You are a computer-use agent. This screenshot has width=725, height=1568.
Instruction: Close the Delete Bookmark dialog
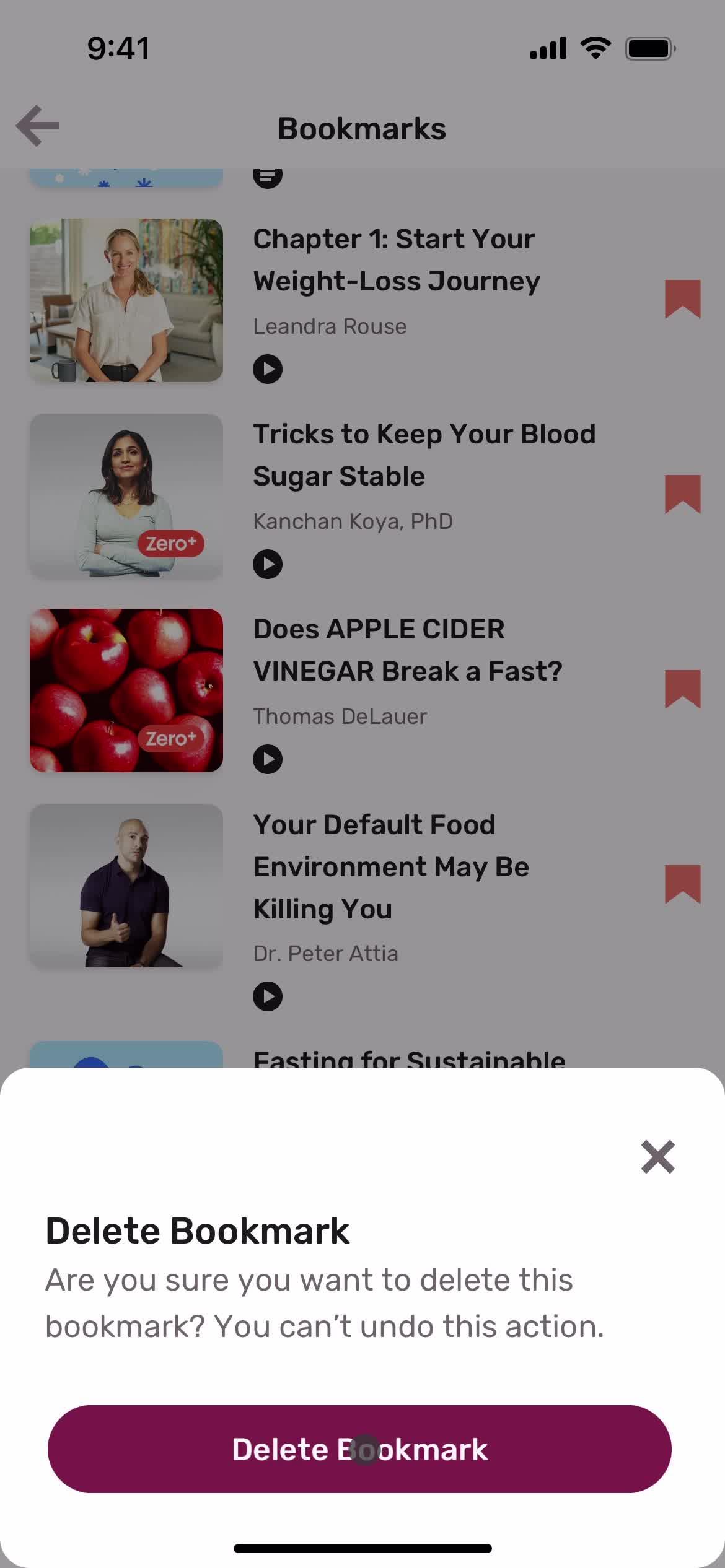tap(657, 1156)
